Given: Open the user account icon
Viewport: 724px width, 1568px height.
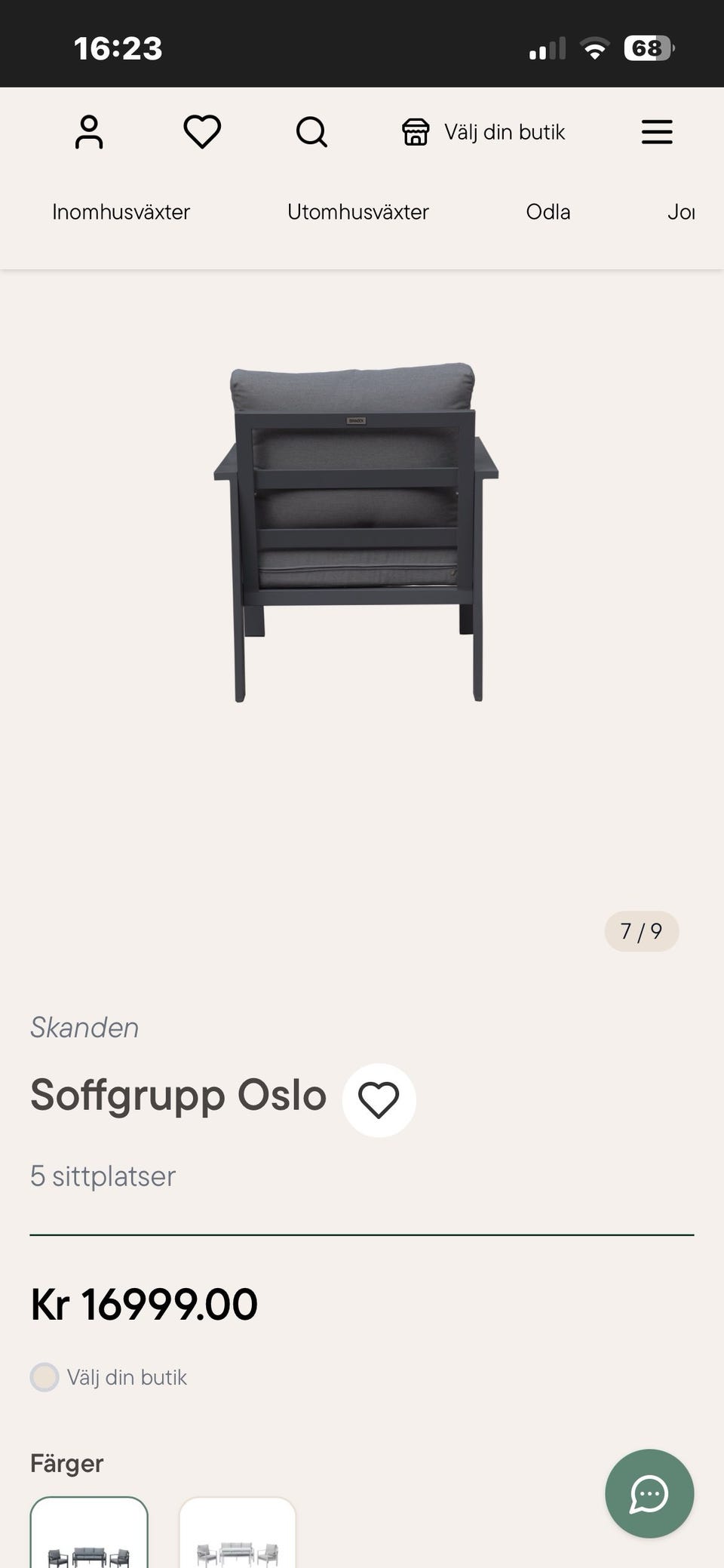Looking at the screenshot, I should point(89,132).
